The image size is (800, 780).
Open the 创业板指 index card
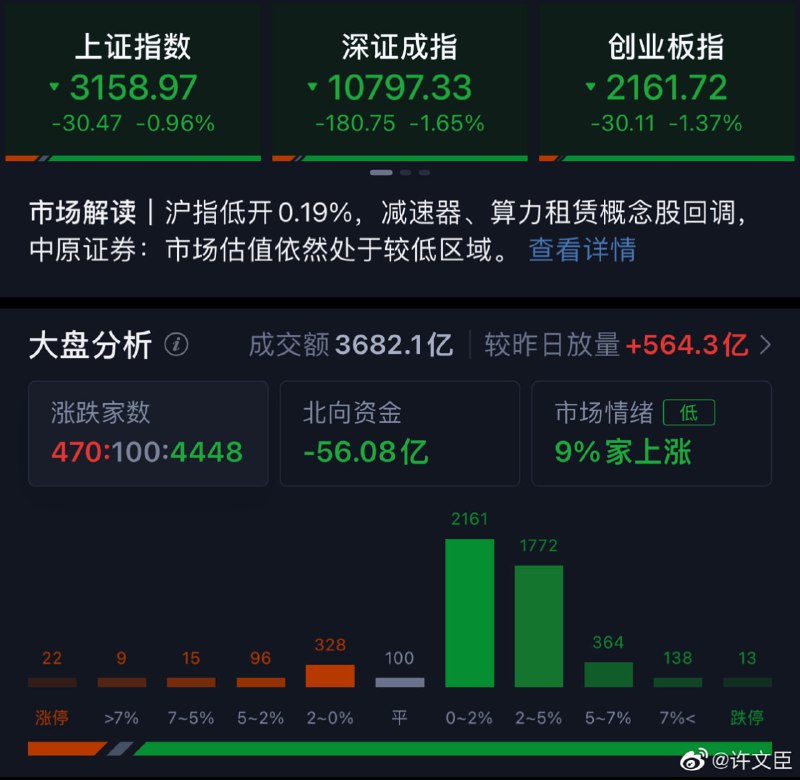pyautogui.click(x=666, y=85)
